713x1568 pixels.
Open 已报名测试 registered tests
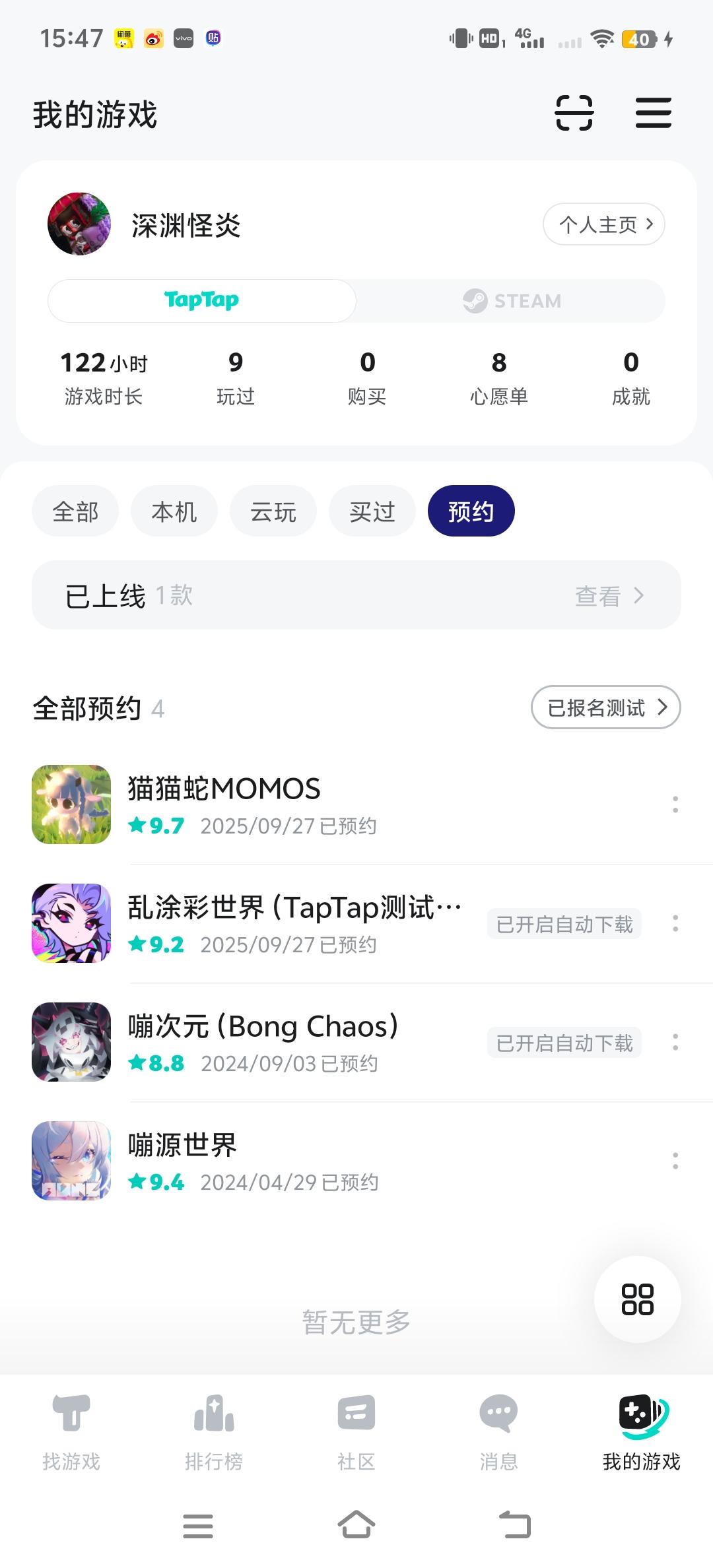pos(605,708)
